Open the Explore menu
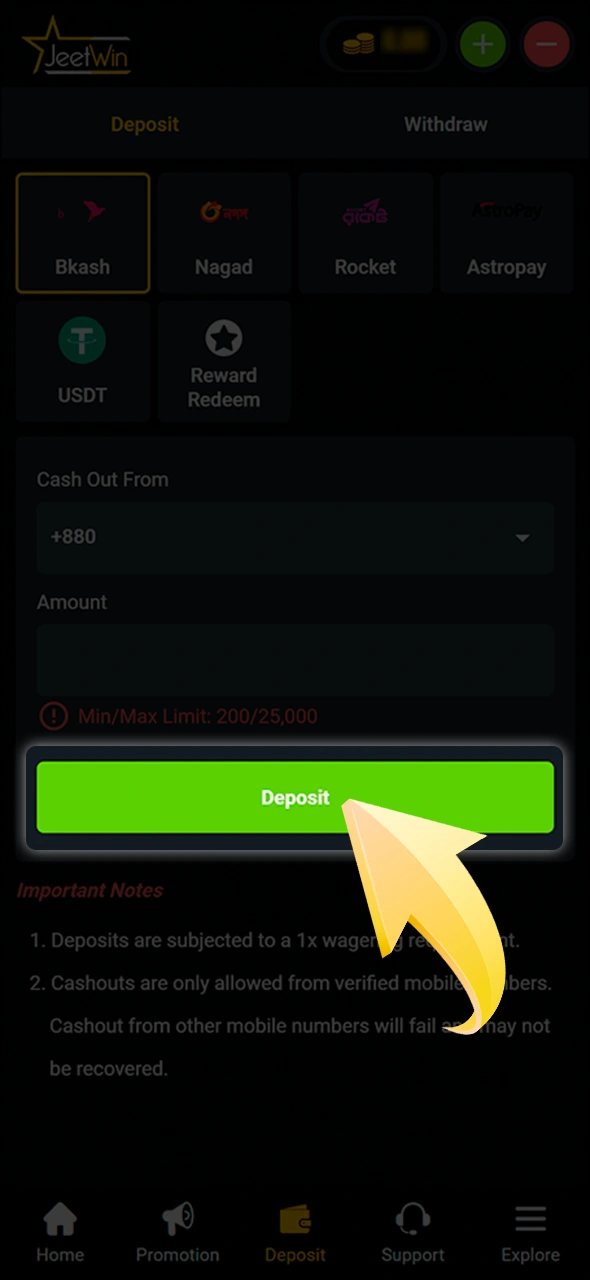The image size is (590, 1280). coord(531,1234)
